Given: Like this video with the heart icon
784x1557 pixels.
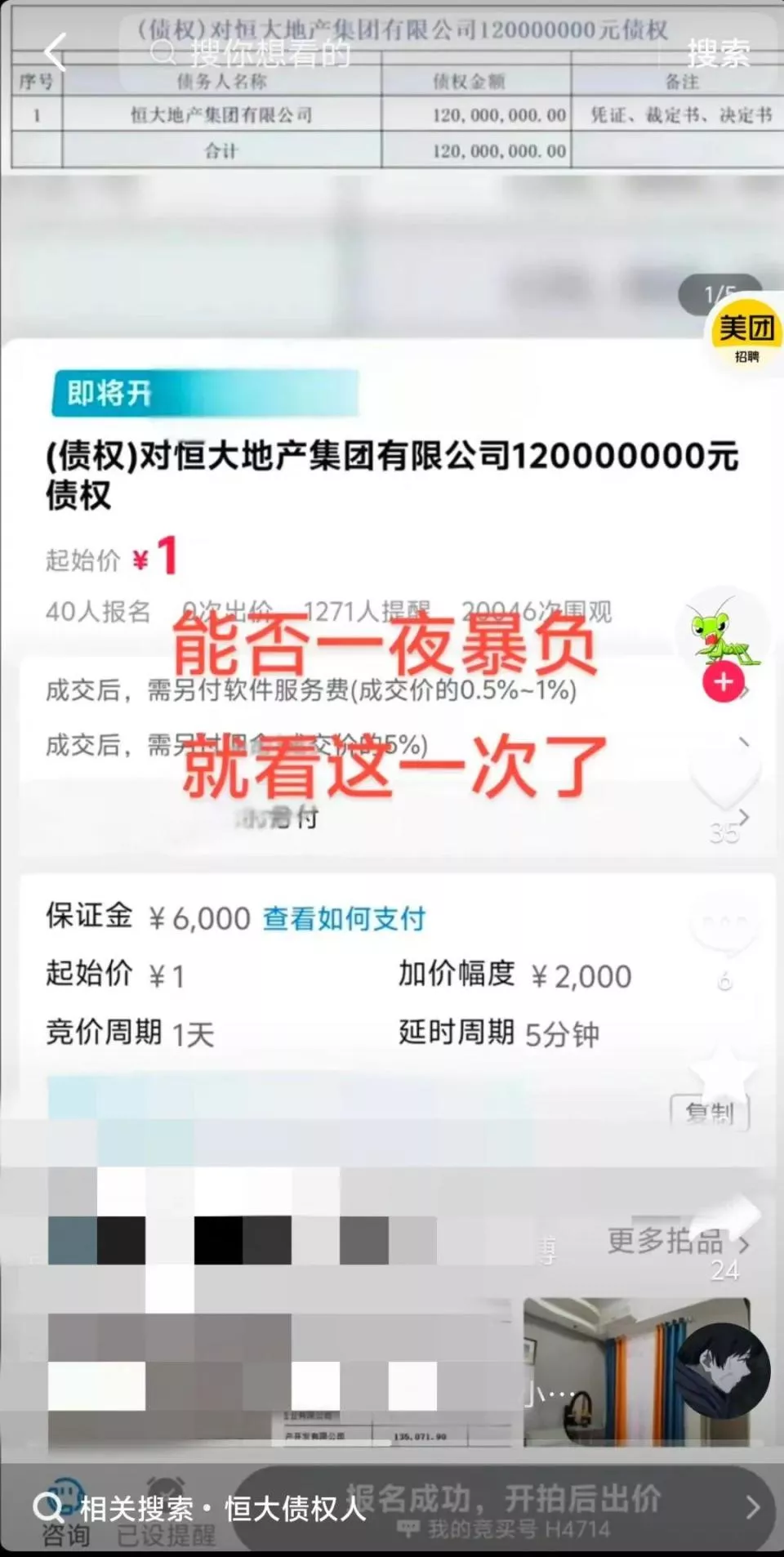Looking at the screenshot, I should tap(724, 776).
